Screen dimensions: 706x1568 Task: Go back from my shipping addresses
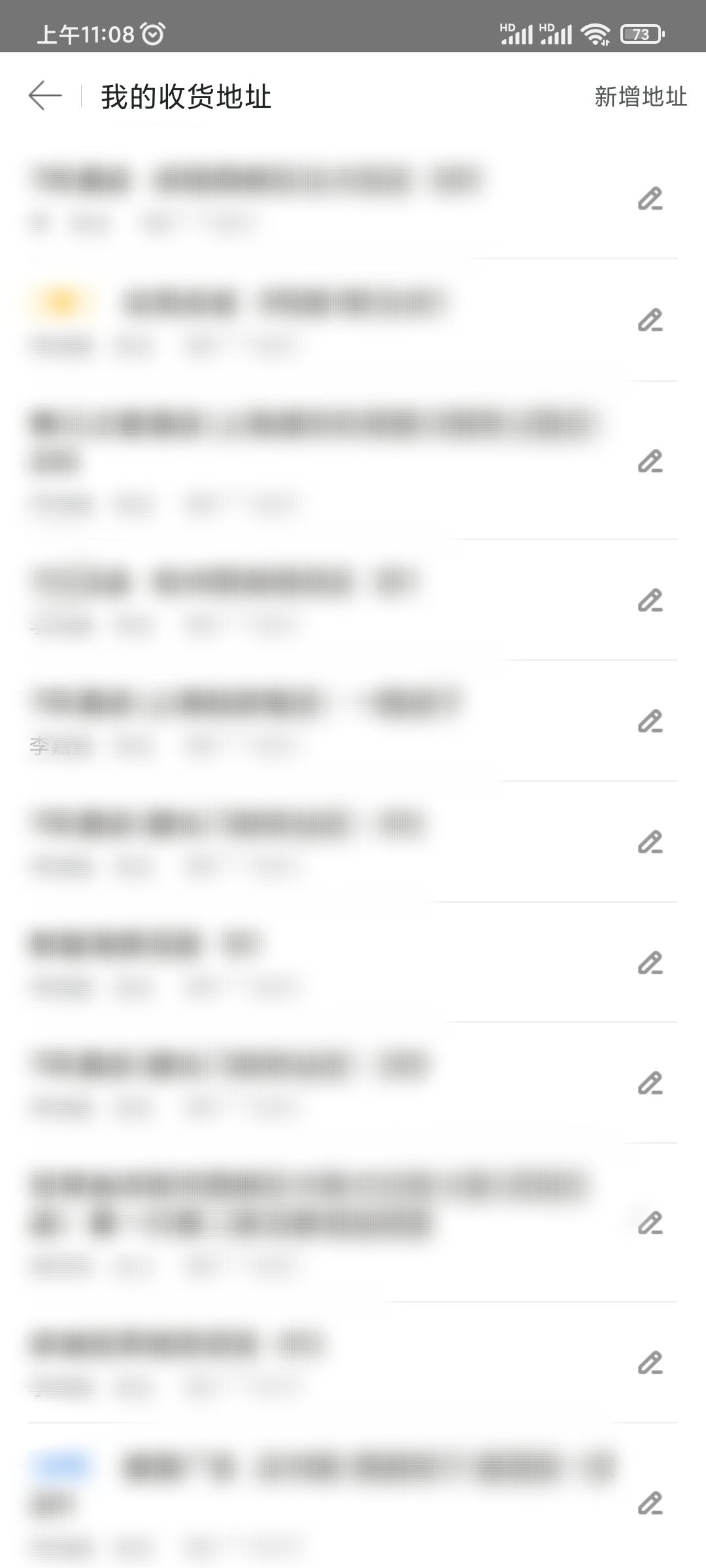click(x=44, y=96)
